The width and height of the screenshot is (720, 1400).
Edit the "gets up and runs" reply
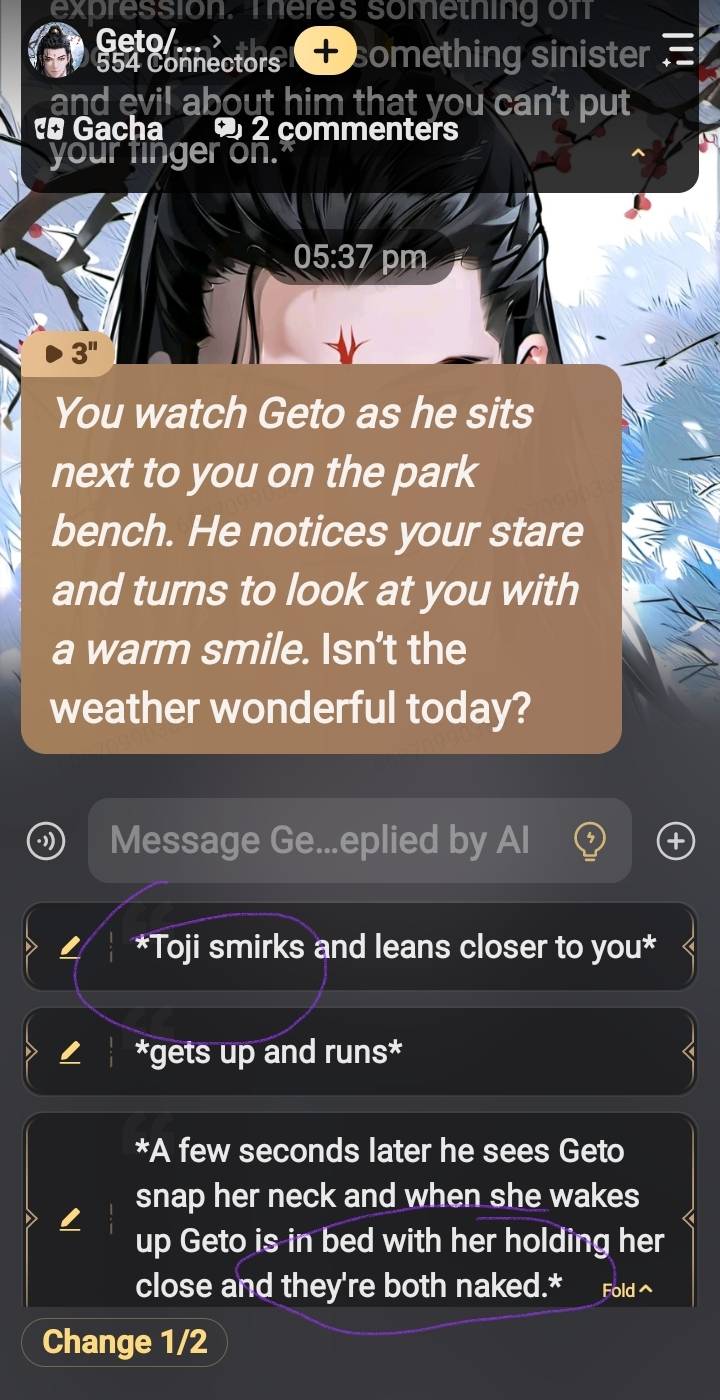[70, 1051]
